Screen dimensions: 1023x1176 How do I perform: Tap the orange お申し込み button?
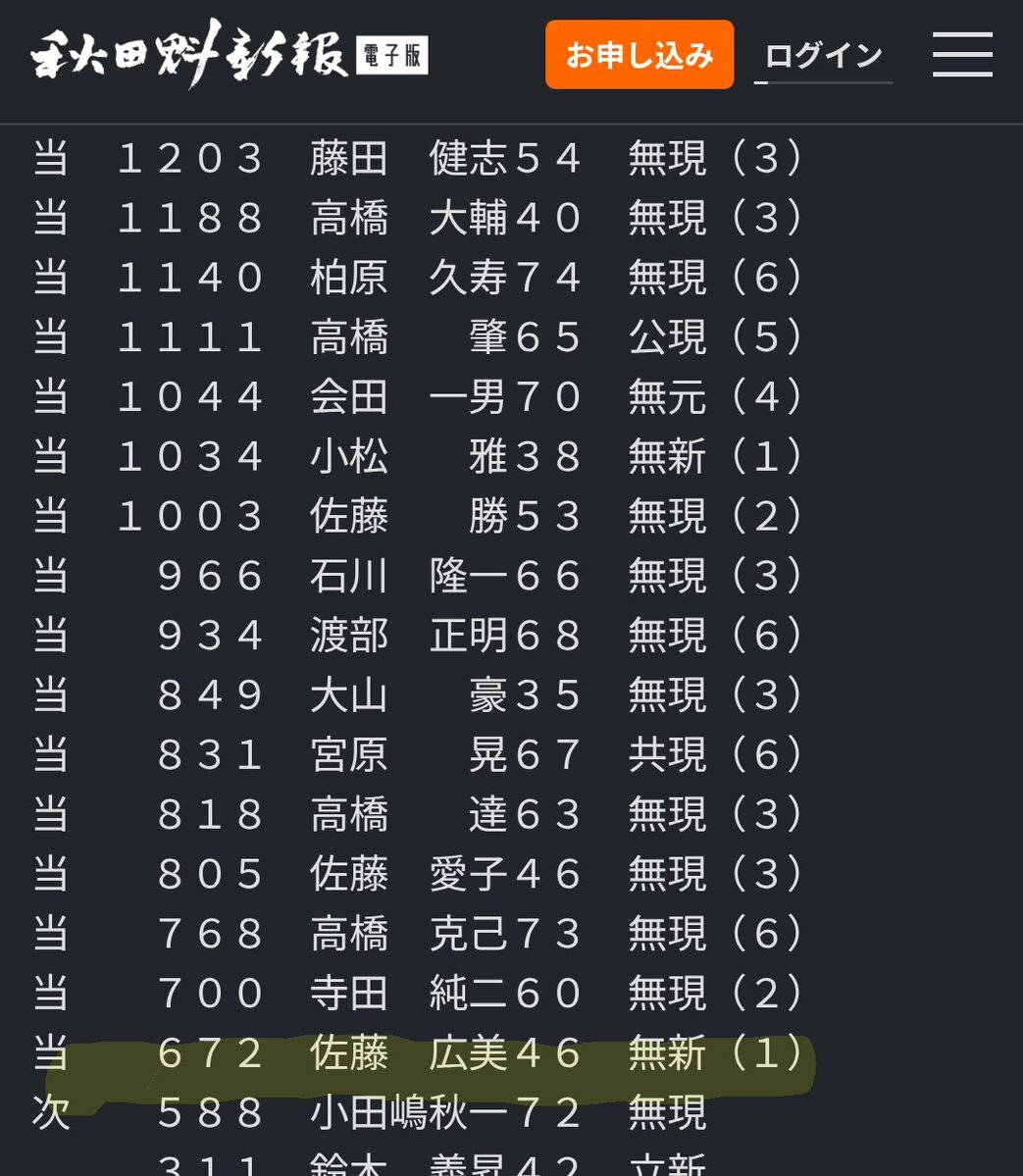click(639, 55)
